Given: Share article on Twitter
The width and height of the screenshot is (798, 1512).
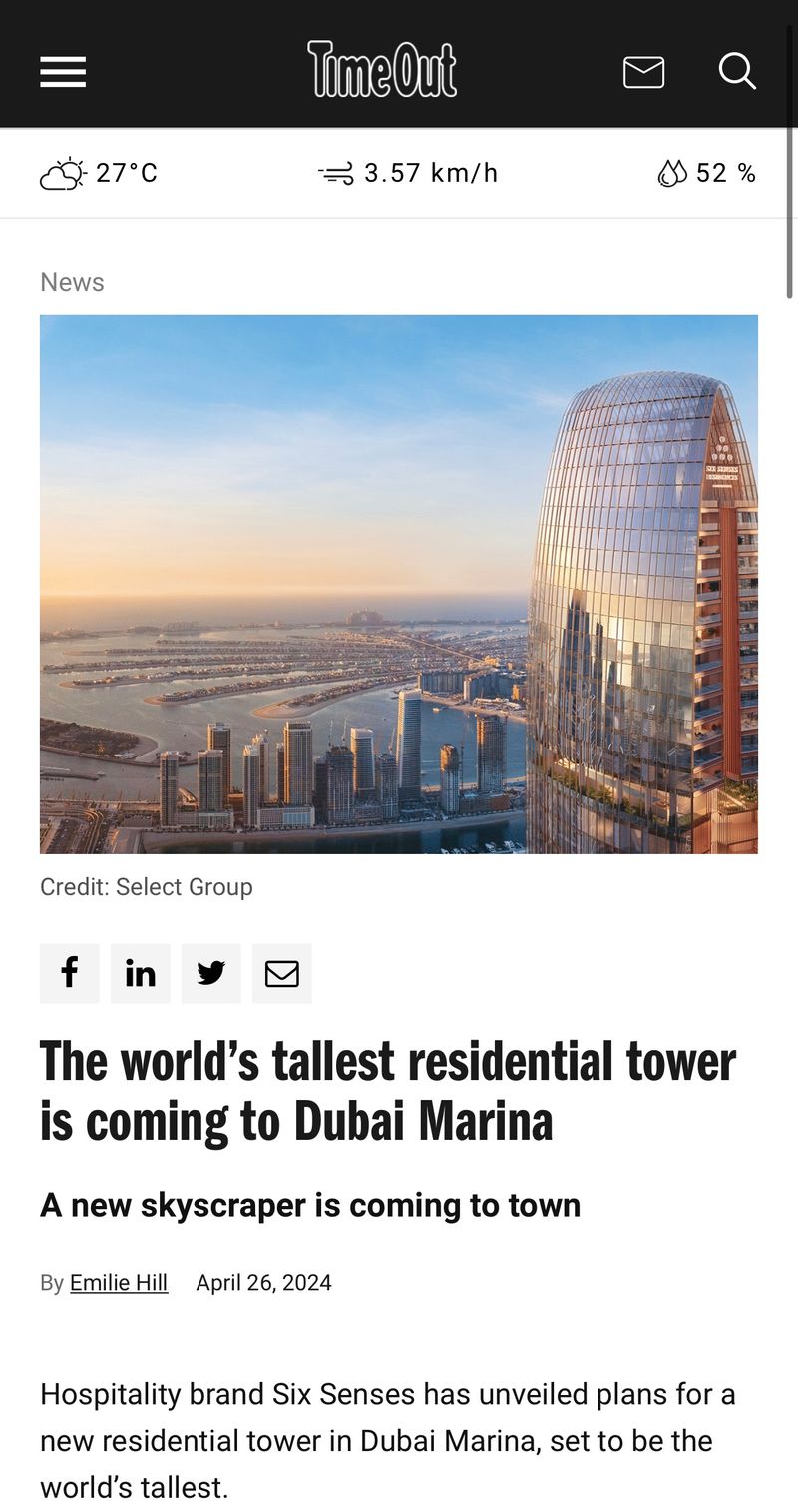Looking at the screenshot, I should (211, 973).
